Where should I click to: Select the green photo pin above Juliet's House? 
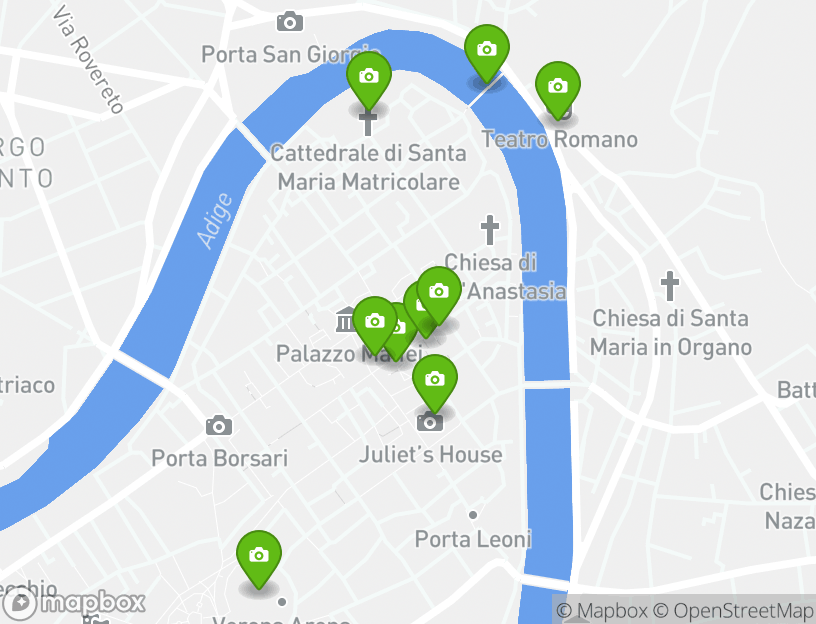[434, 380]
